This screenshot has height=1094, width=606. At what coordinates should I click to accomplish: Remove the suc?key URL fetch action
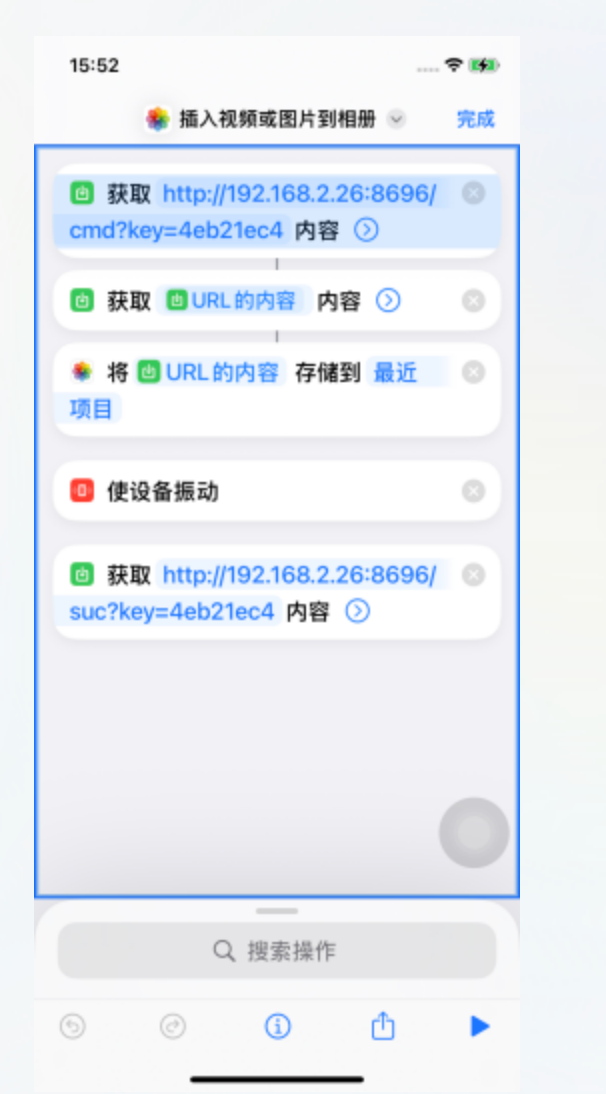[474, 575]
